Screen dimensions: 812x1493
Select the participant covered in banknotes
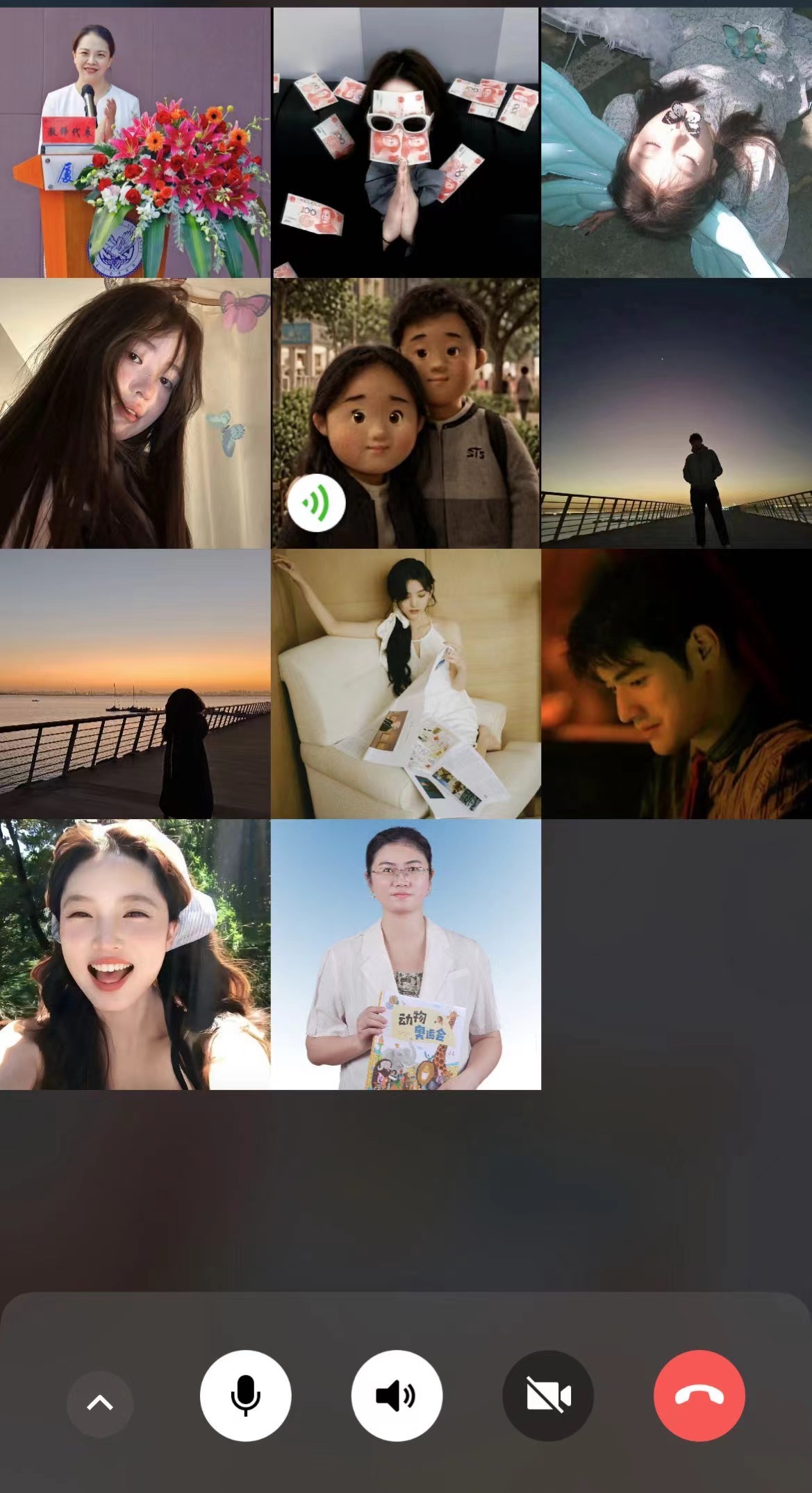(x=406, y=142)
